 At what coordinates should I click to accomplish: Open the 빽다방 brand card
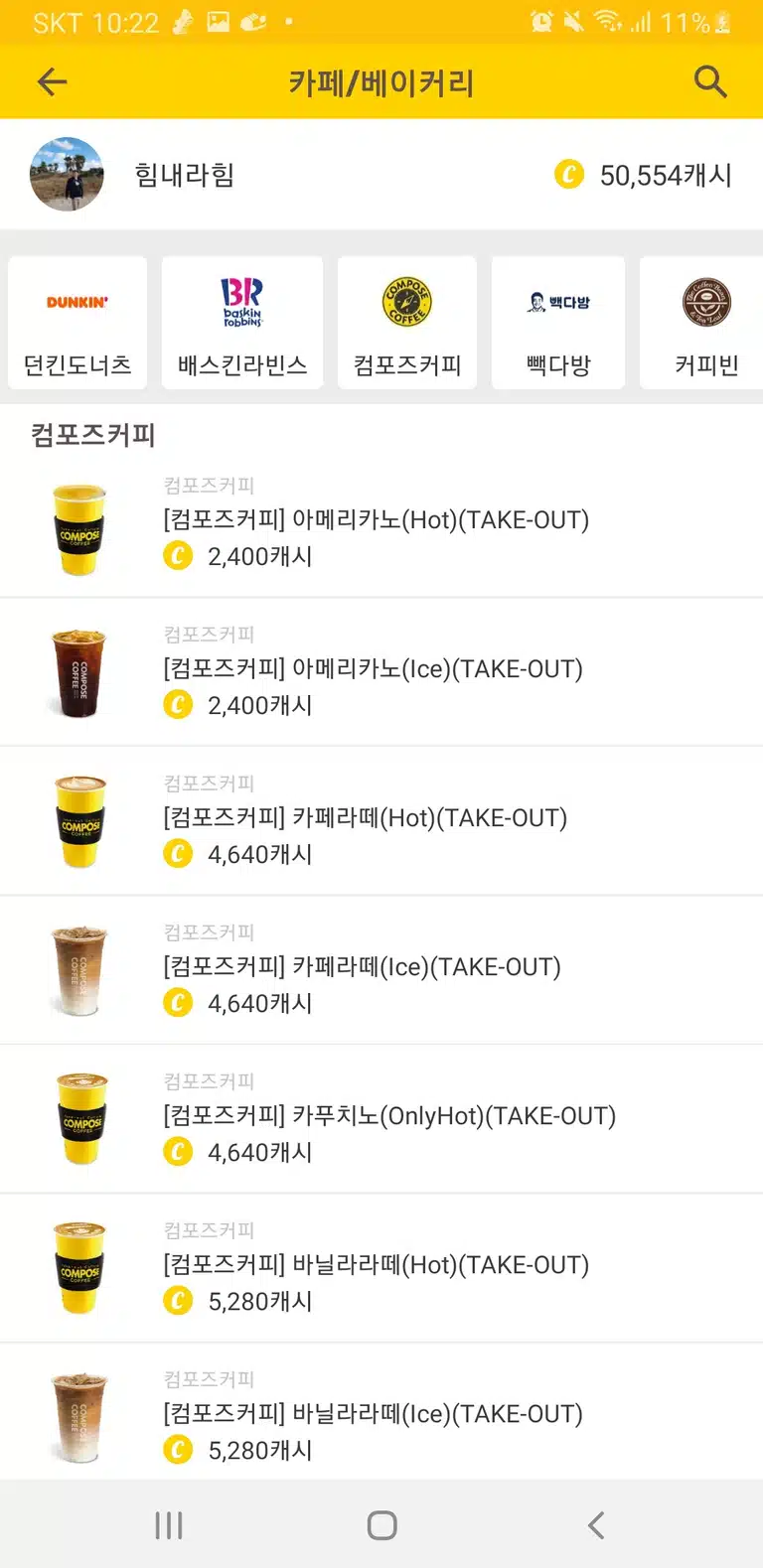(x=558, y=323)
